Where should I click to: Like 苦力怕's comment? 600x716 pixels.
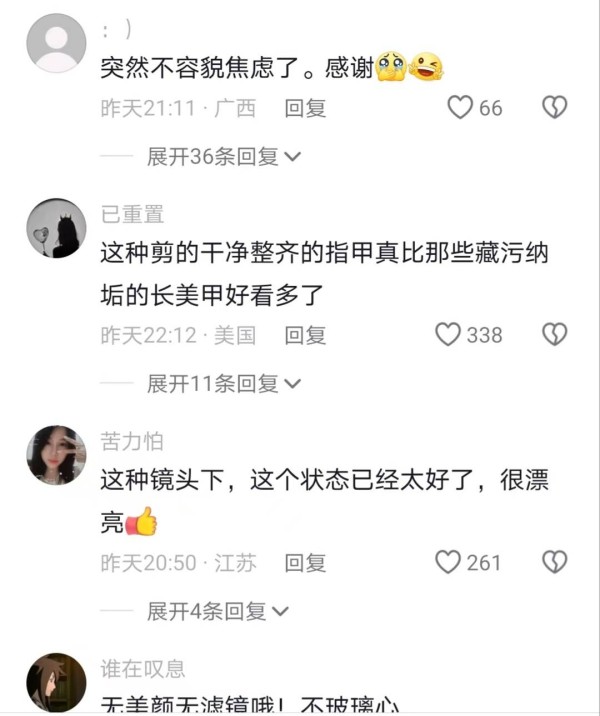tap(448, 562)
